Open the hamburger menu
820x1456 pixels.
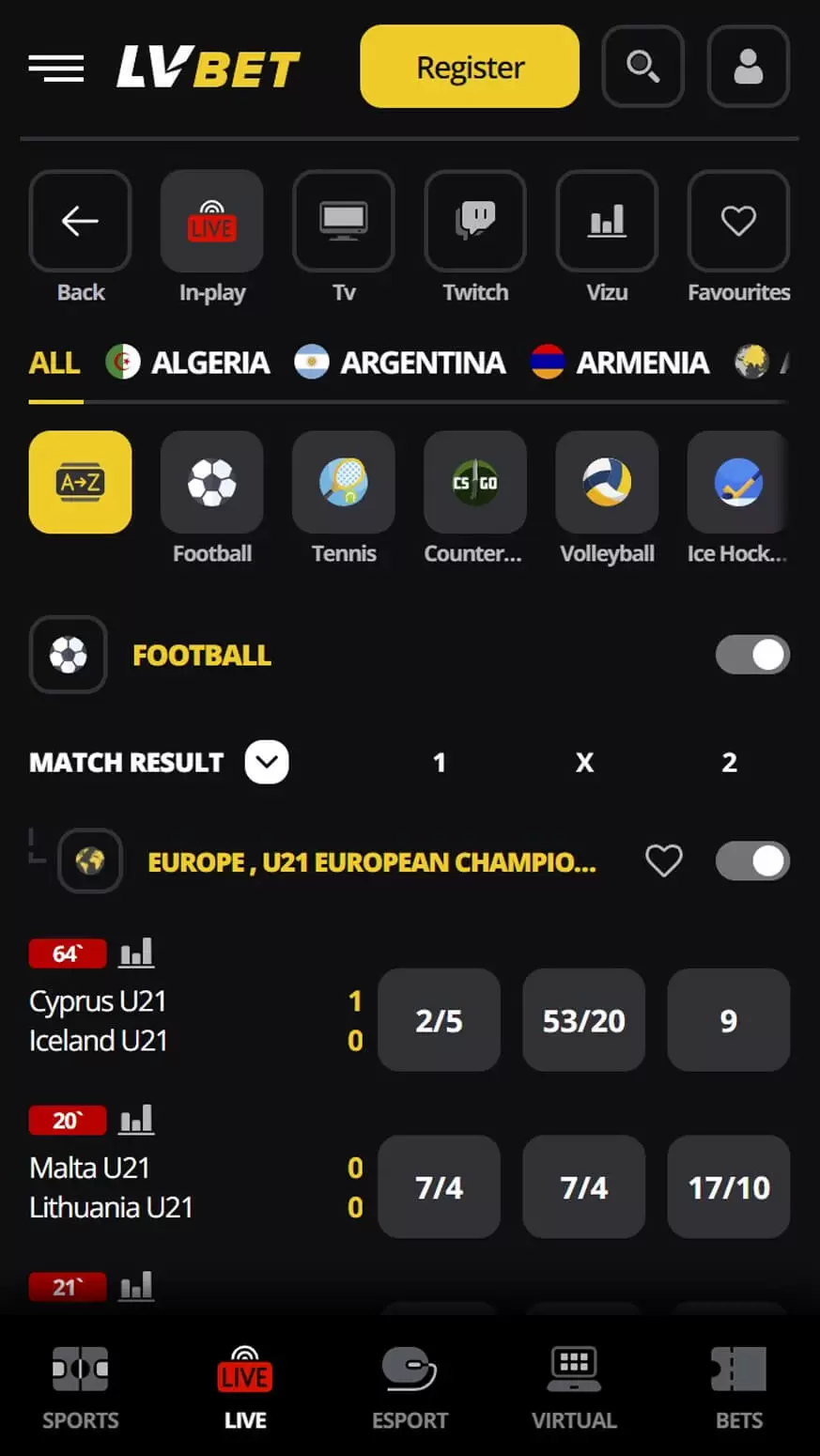click(x=56, y=68)
